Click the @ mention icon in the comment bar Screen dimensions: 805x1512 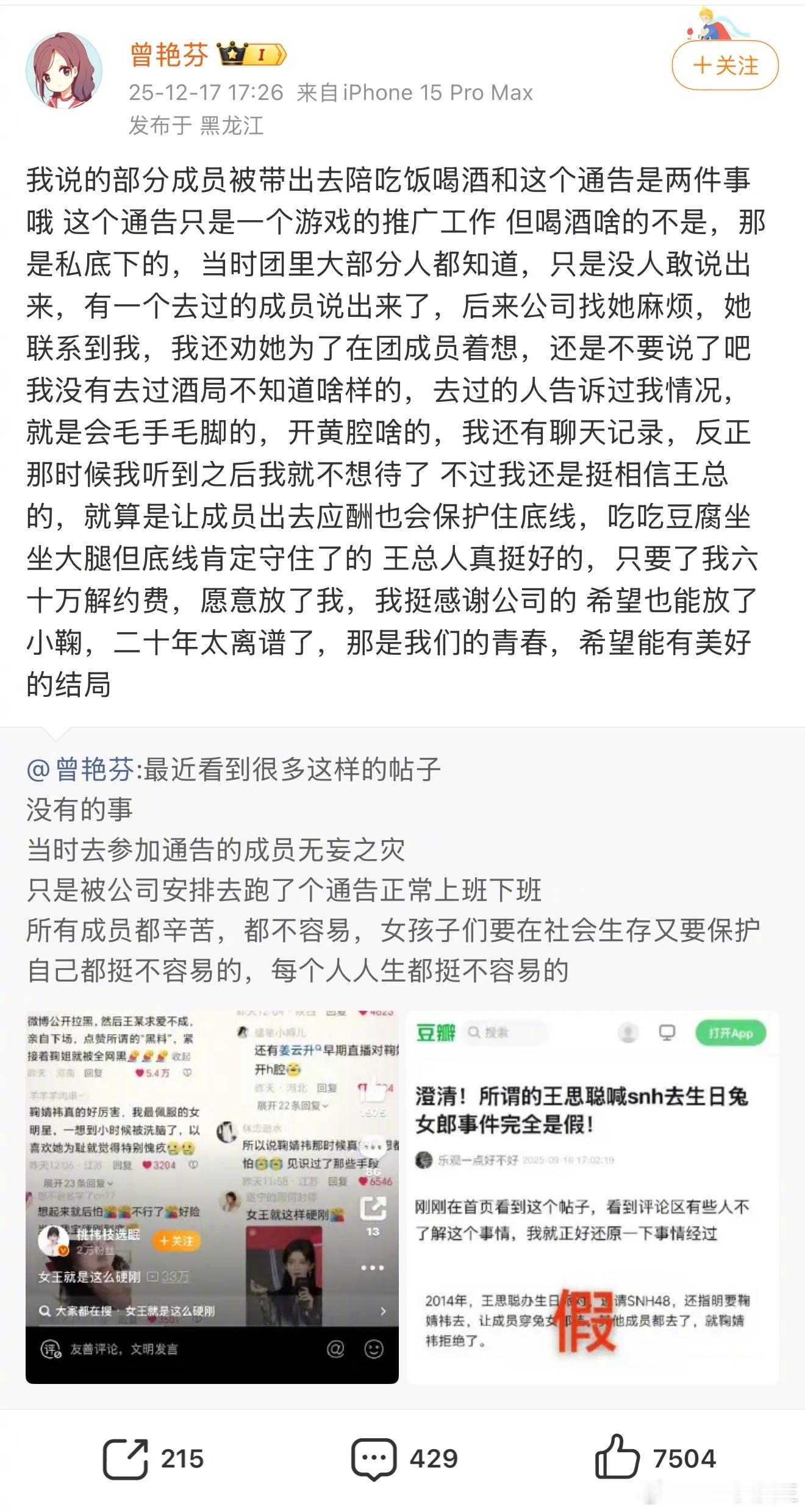pos(337,1349)
